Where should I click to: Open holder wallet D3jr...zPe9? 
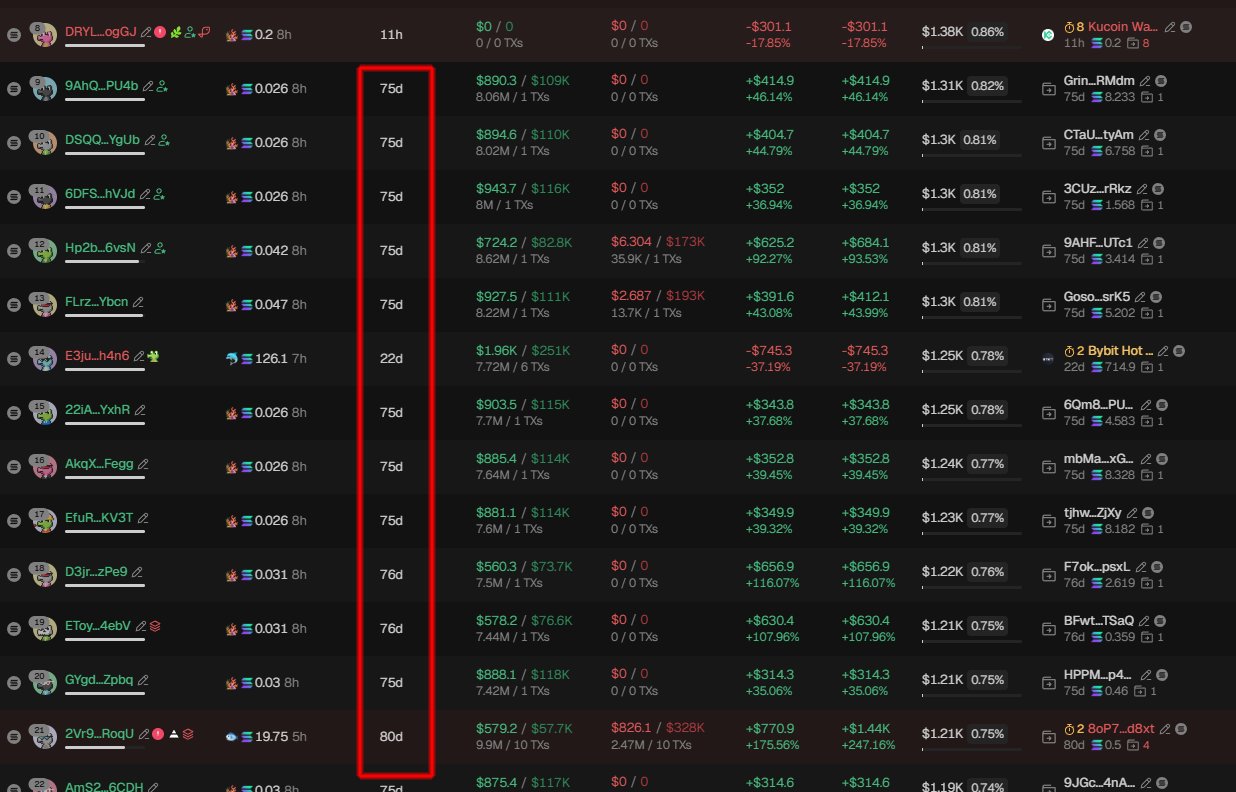(96, 572)
